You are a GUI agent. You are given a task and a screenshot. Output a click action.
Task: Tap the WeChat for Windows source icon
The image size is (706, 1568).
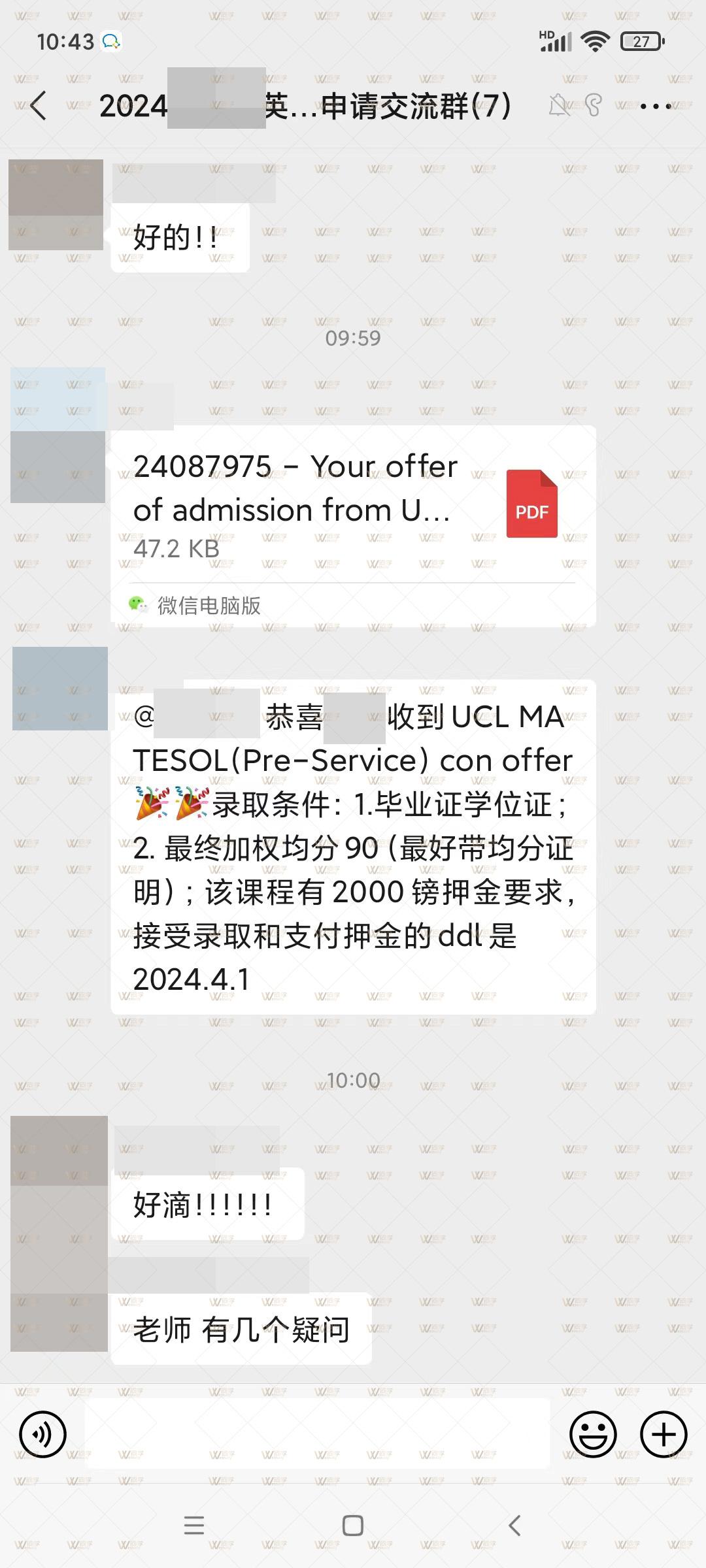(139, 606)
